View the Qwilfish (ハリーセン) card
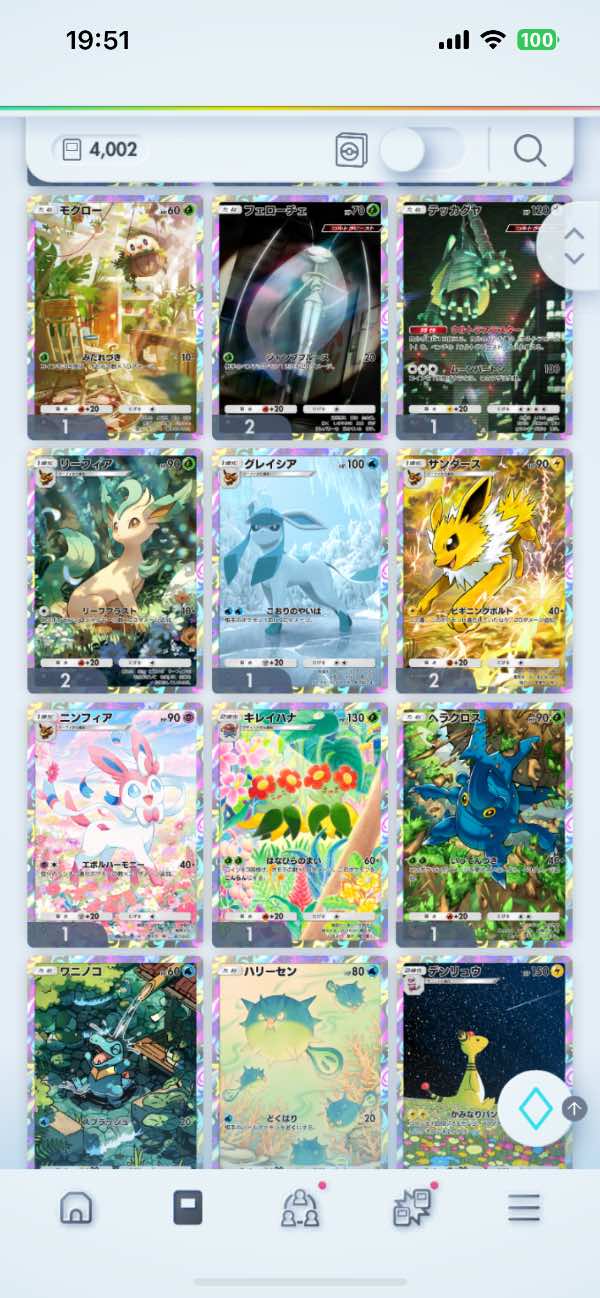Viewport: 600px width, 1298px height. (300, 1060)
